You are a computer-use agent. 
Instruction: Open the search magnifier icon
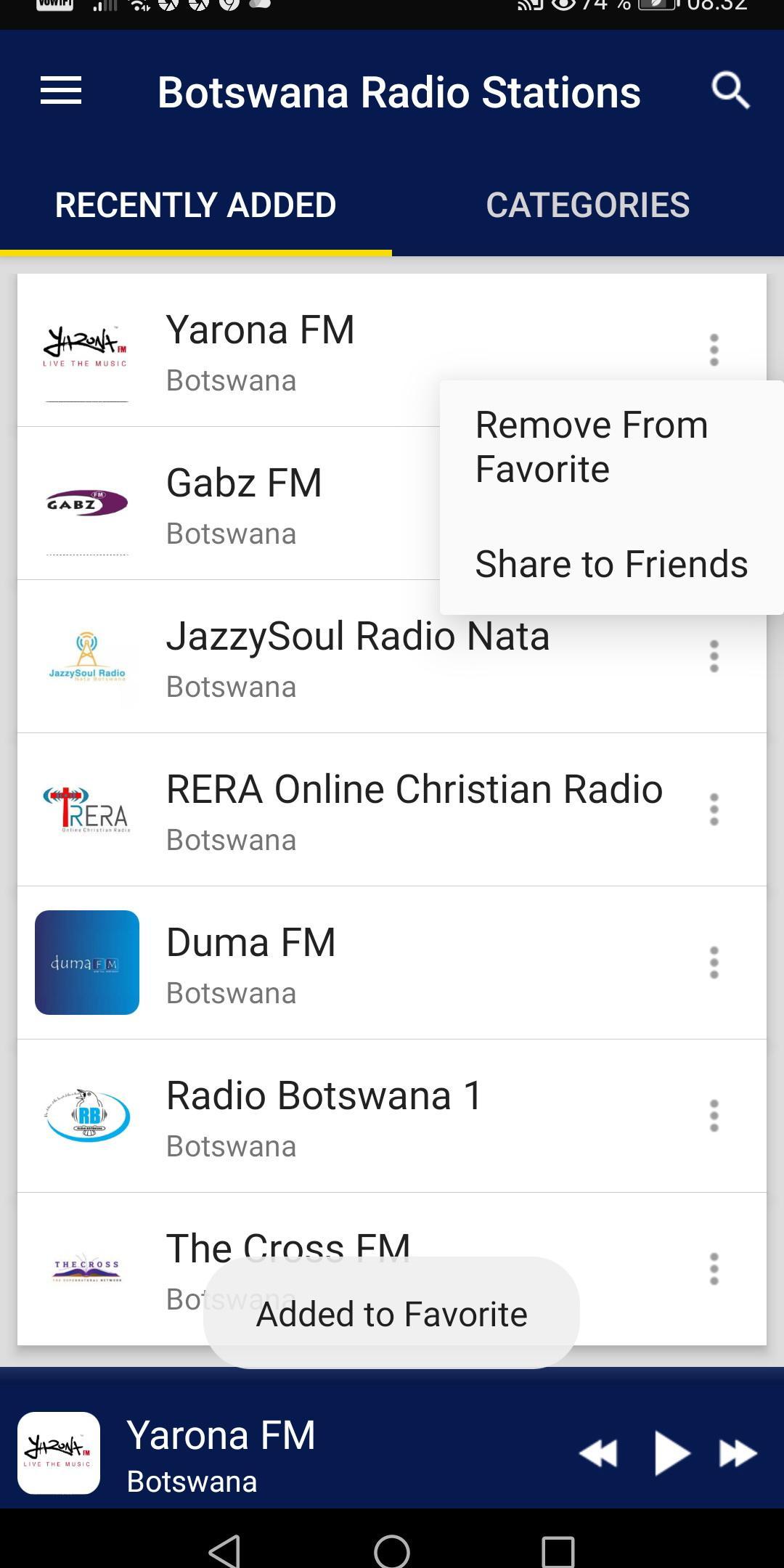(730, 91)
